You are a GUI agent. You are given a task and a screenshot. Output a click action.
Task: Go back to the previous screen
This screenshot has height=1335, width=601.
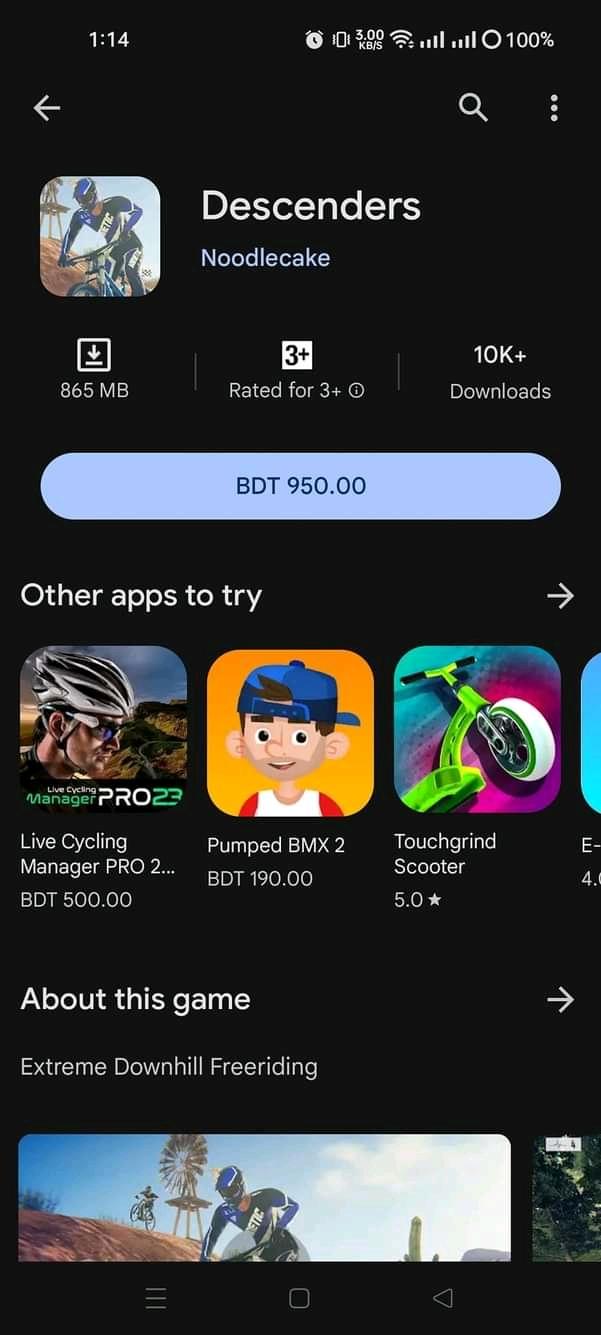point(47,108)
